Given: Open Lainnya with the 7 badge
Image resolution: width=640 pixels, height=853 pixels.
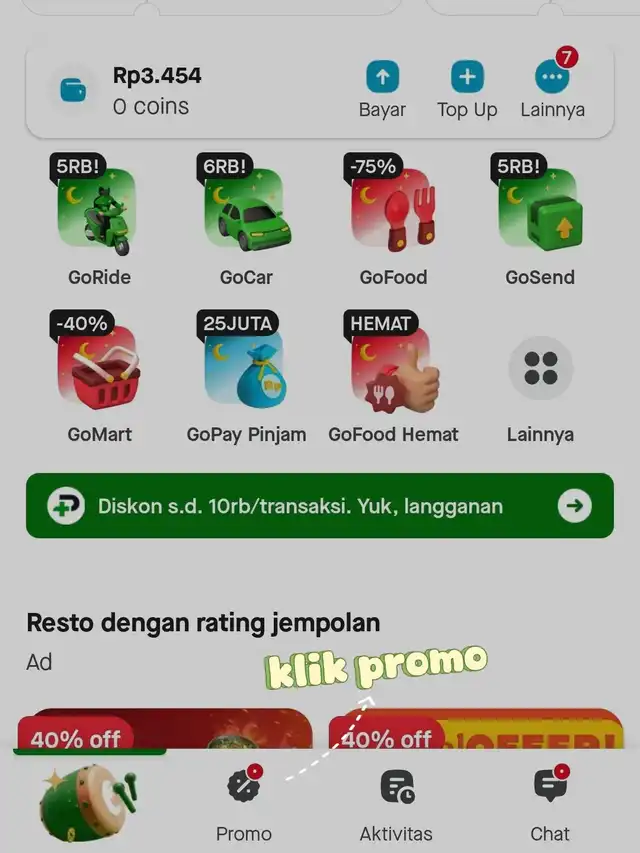Looking at the screenshot, I should [x=552, y=88].
